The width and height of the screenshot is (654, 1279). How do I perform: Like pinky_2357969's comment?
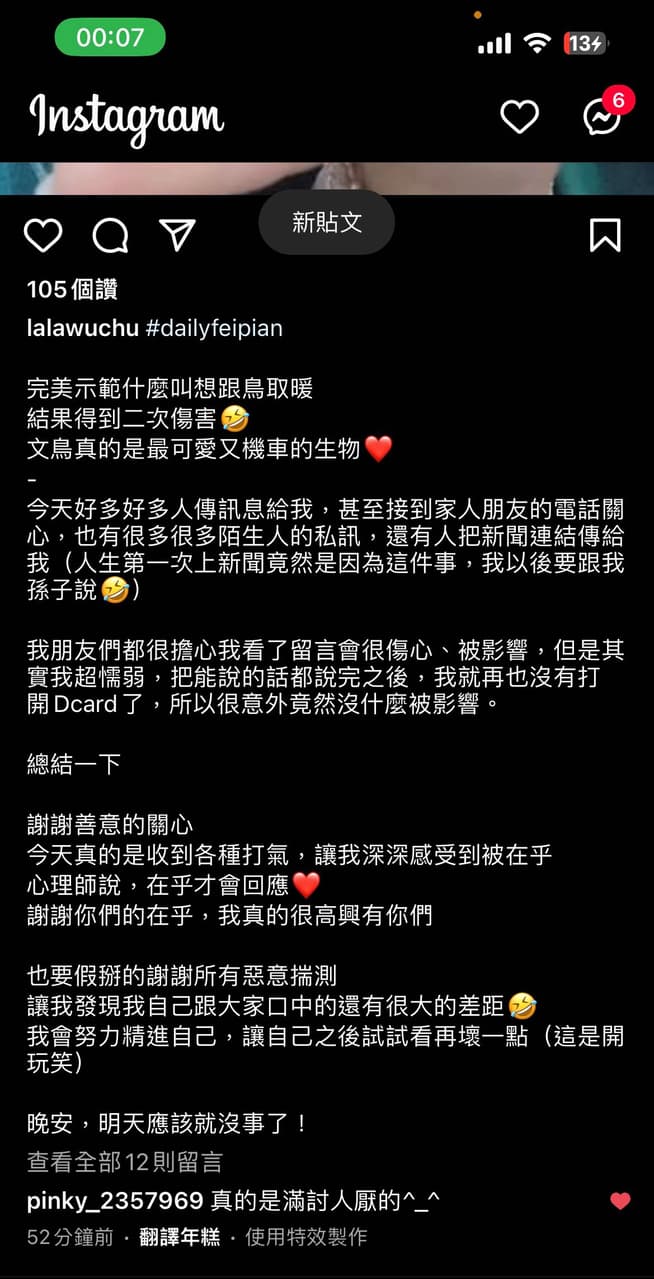tap(620, 1201)
